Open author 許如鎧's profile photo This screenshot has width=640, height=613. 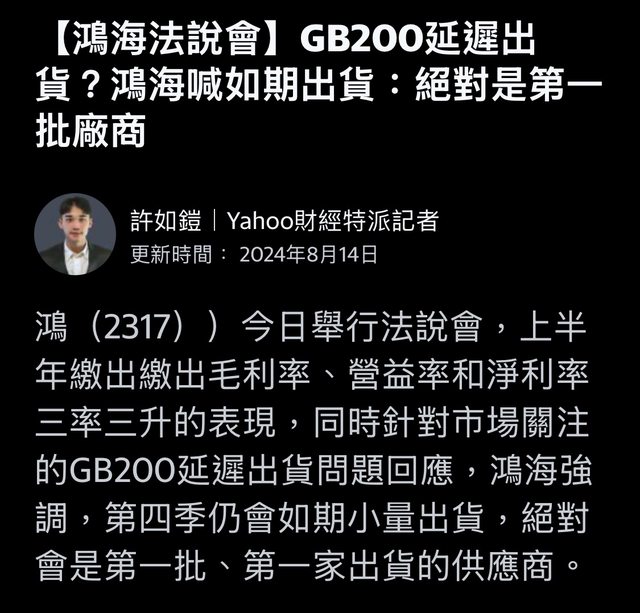pyautogui.click(x=75, y=234)
